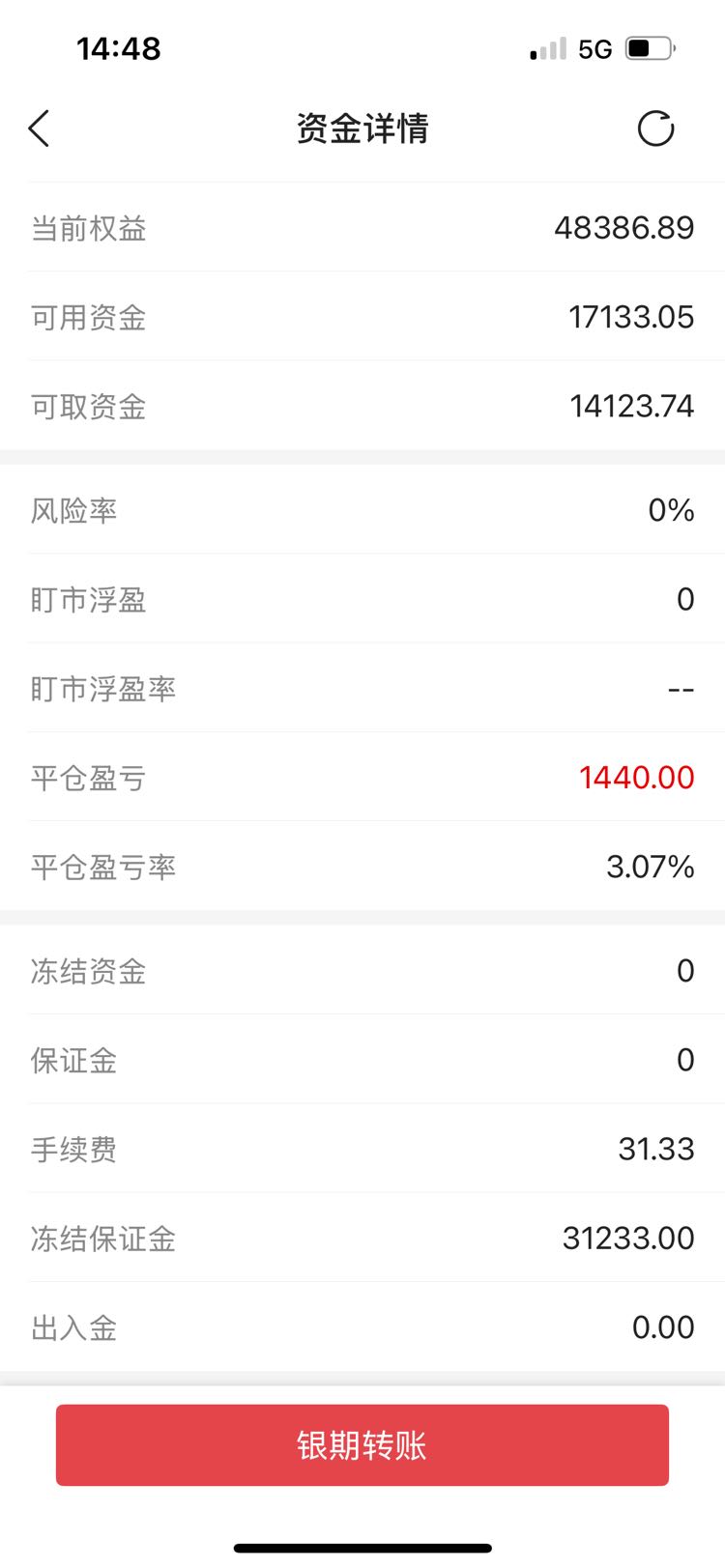The image size is (725, 1568).
Task: Open 银期转账 bank-futures transfer
Action: (362, 1445)
